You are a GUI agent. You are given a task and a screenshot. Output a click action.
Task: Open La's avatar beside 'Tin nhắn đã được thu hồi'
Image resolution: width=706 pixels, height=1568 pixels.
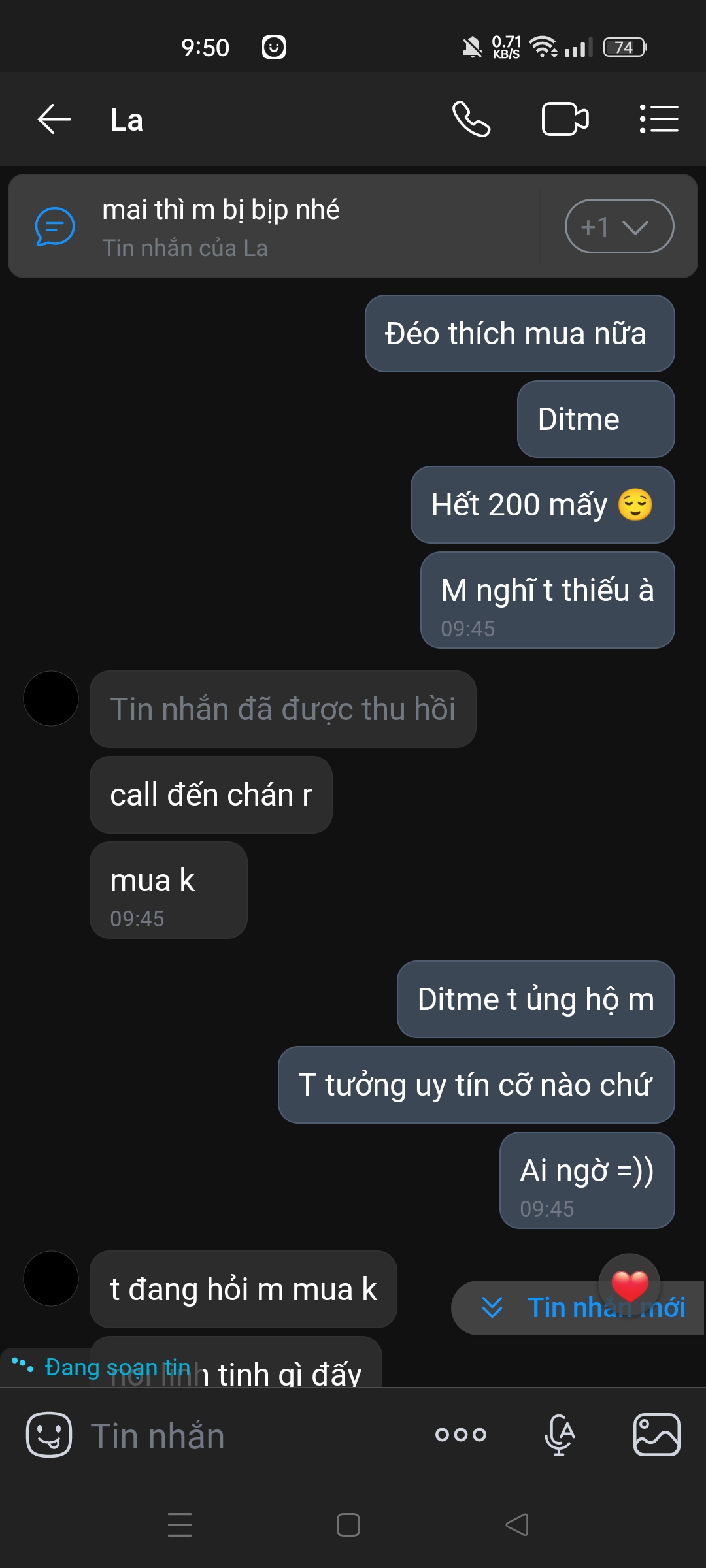51,698
